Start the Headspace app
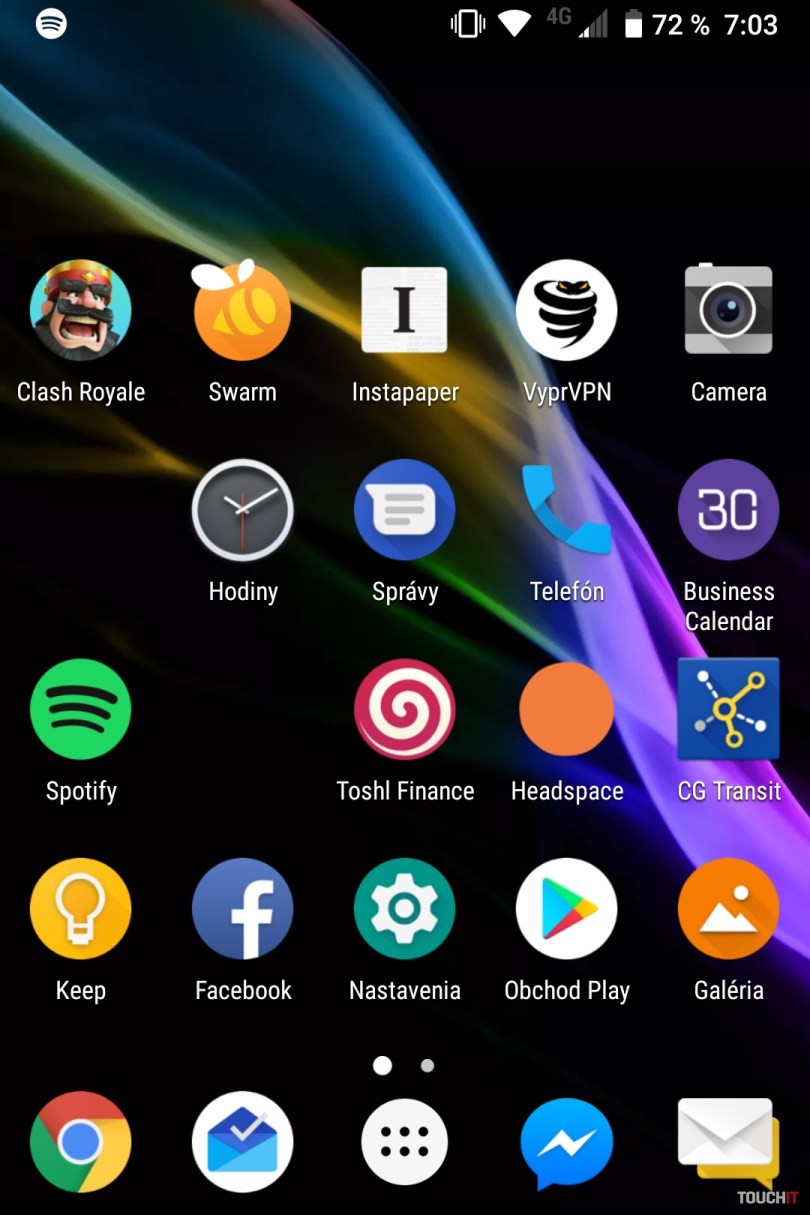This screenshot has width=810, height=1215. coord(566,709)
